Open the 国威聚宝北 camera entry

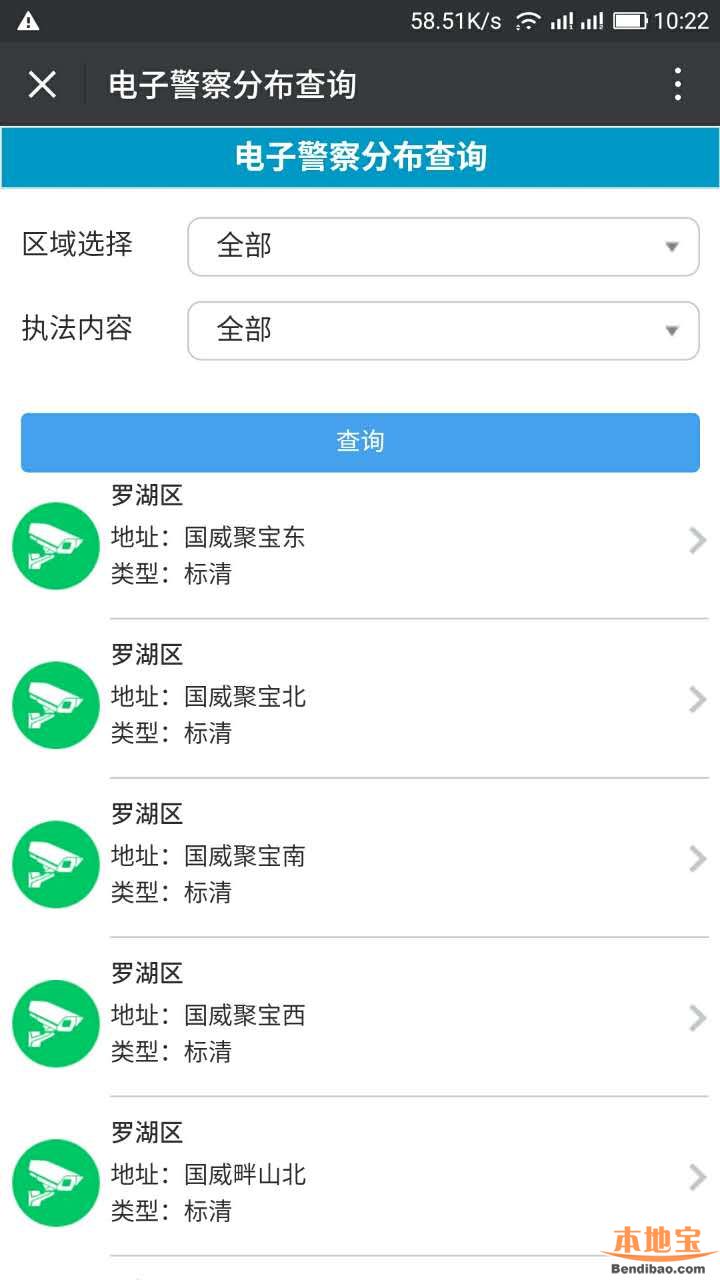360,698
